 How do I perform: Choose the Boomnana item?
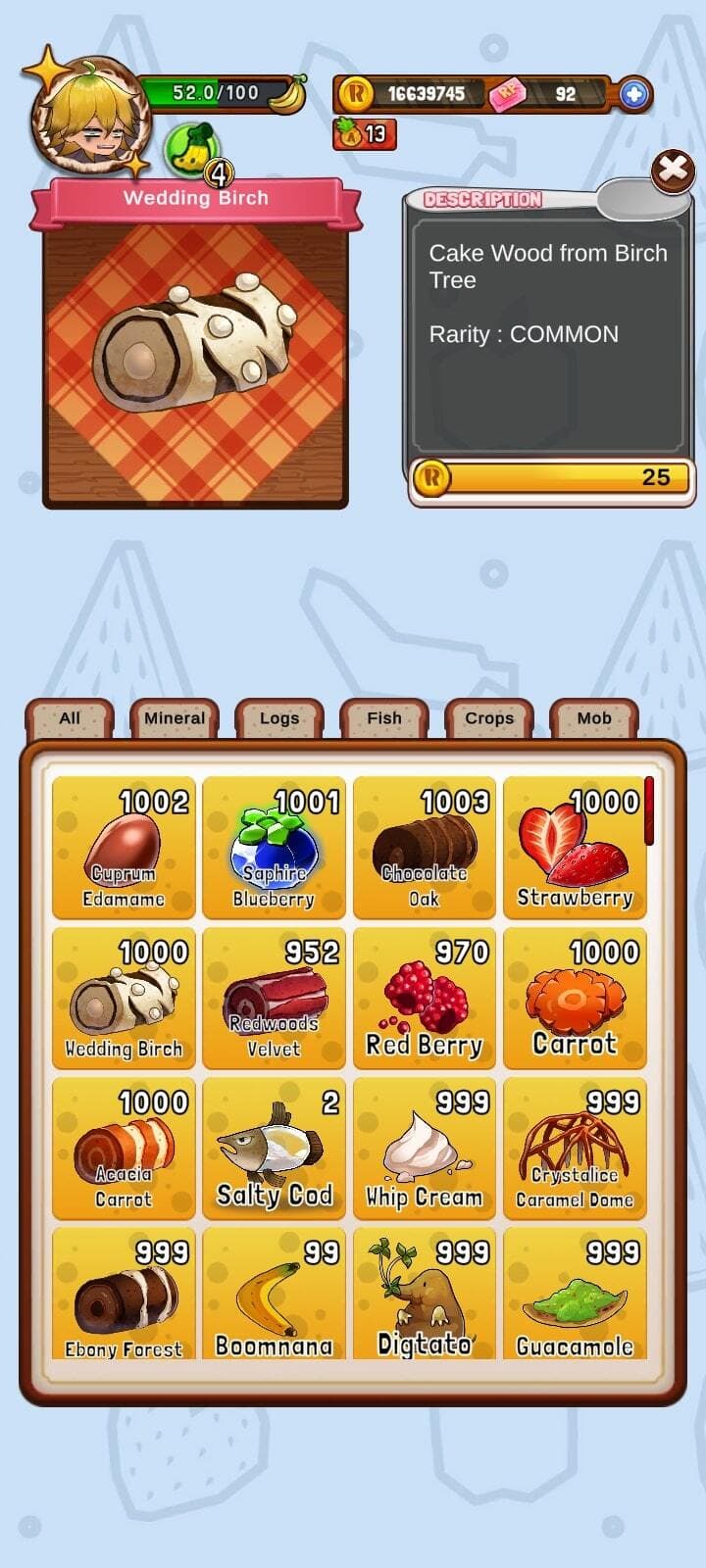[x=274, y=1293]
